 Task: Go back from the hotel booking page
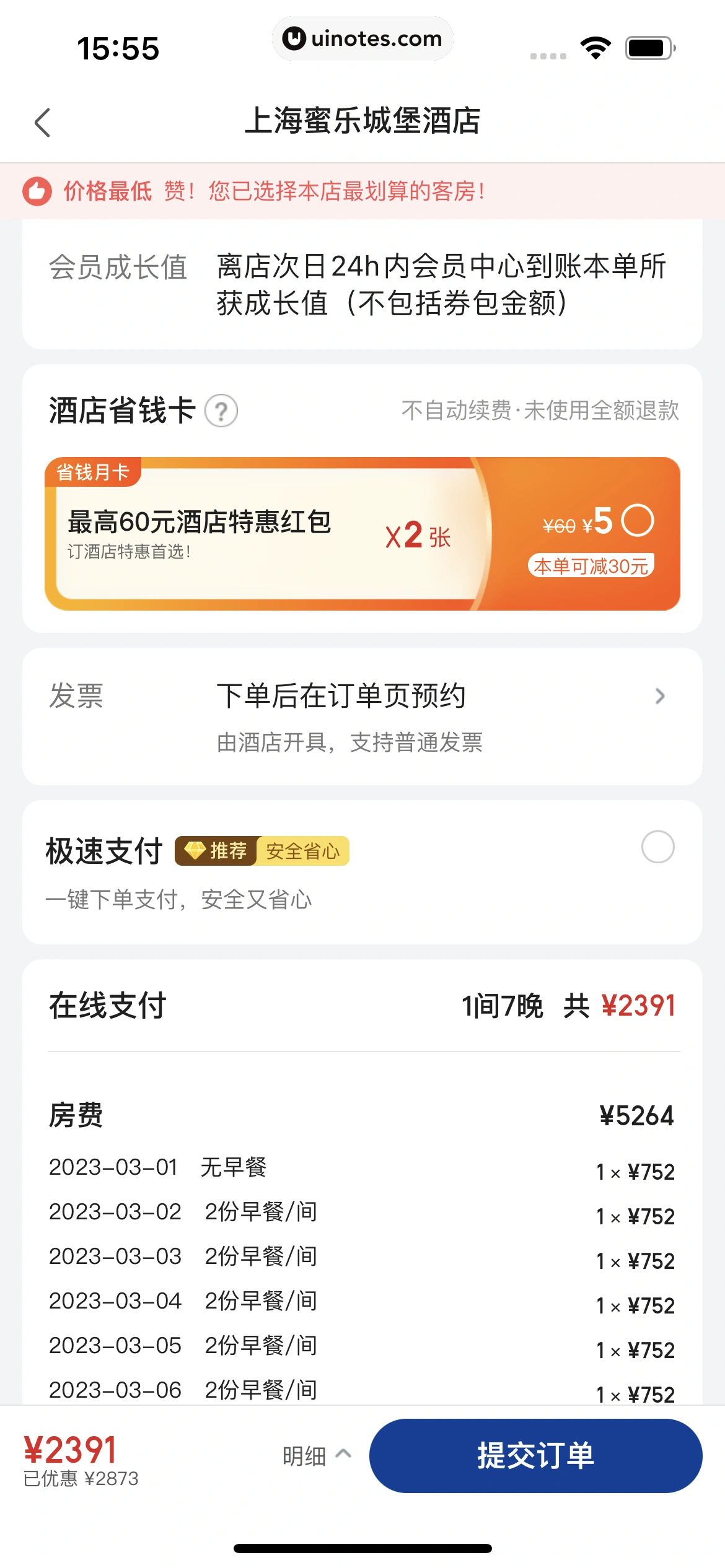coord(42,122)
